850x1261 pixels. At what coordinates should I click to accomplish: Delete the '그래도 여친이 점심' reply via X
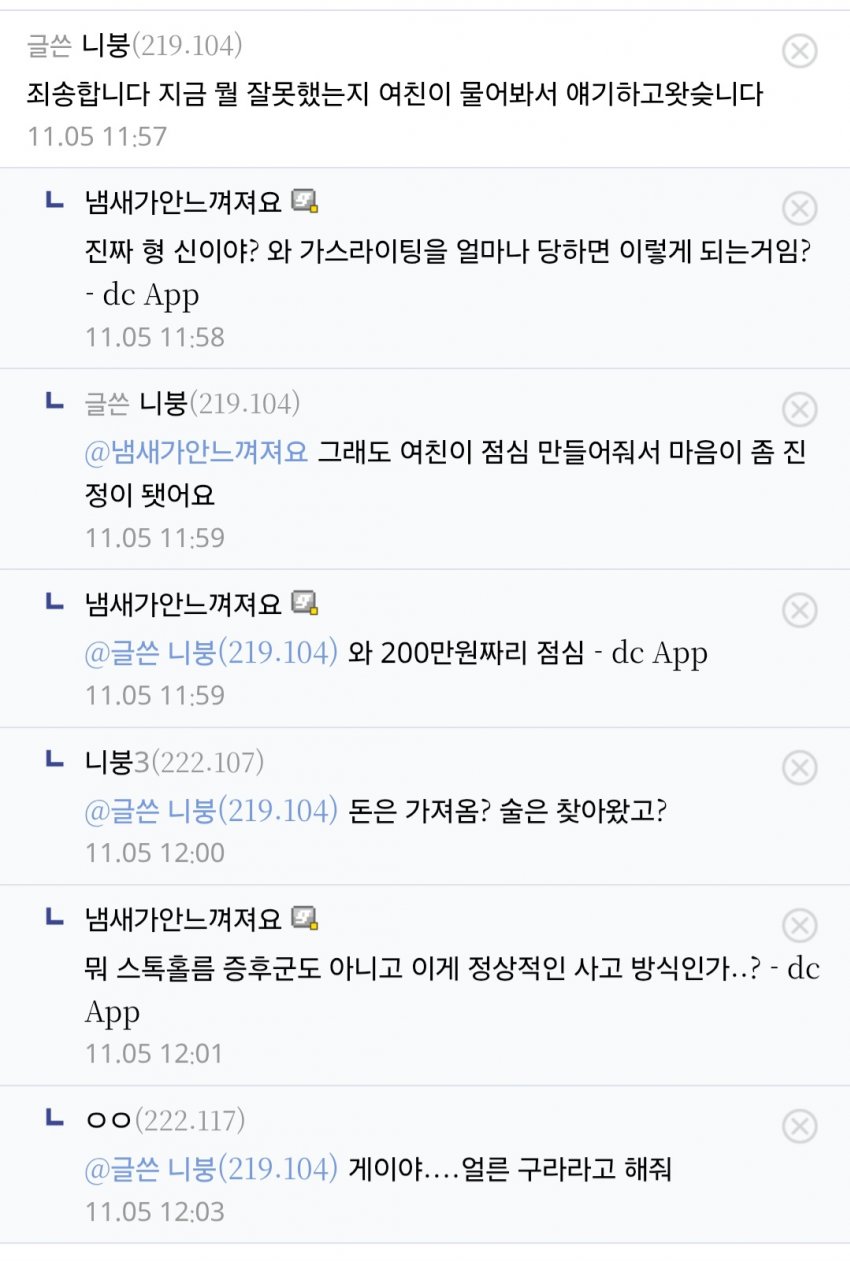799,410
